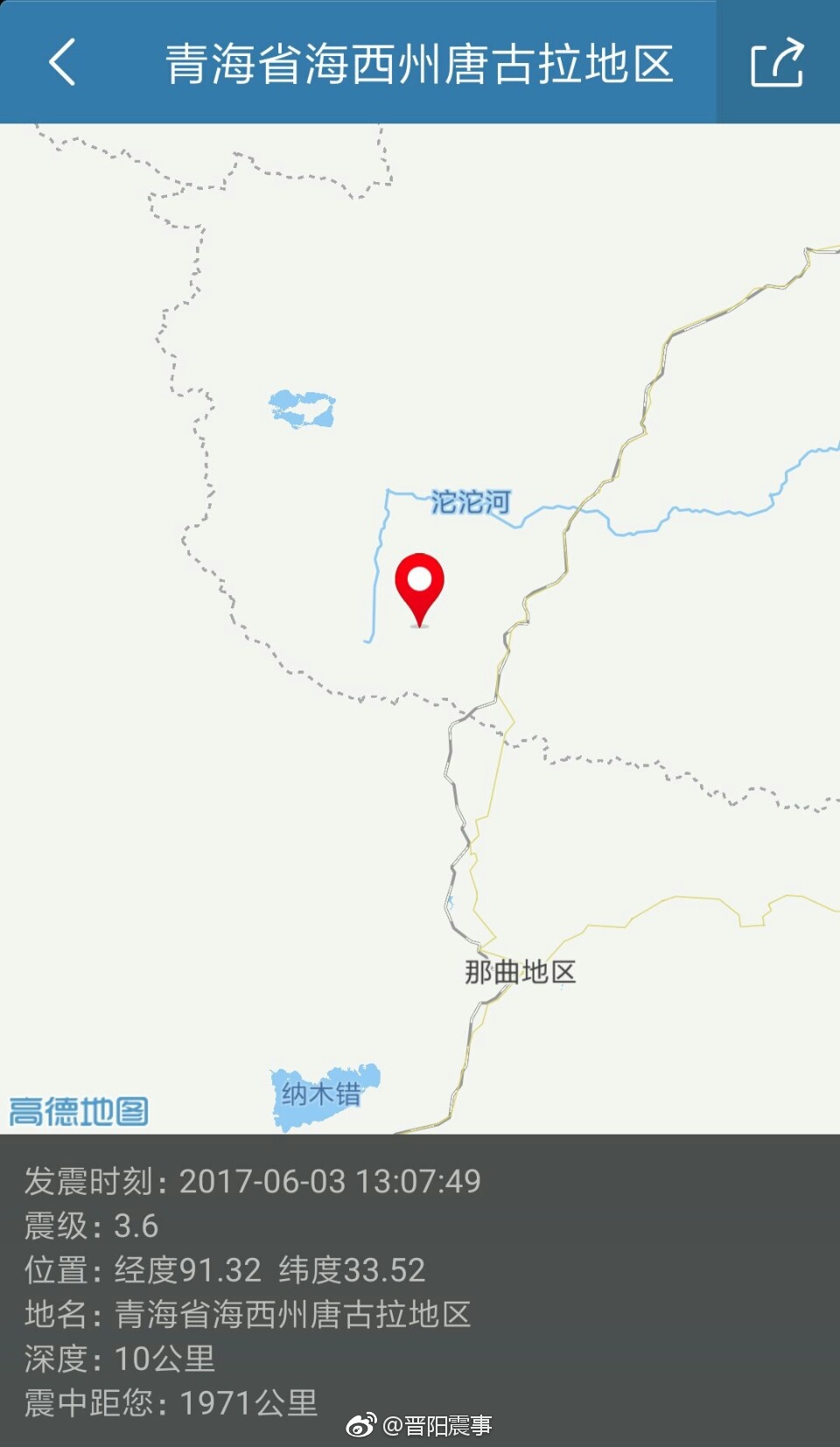Screen dimensions: 840x1447
Task: Go back using the top-left arrow
Action: click(x=62, y=62)
